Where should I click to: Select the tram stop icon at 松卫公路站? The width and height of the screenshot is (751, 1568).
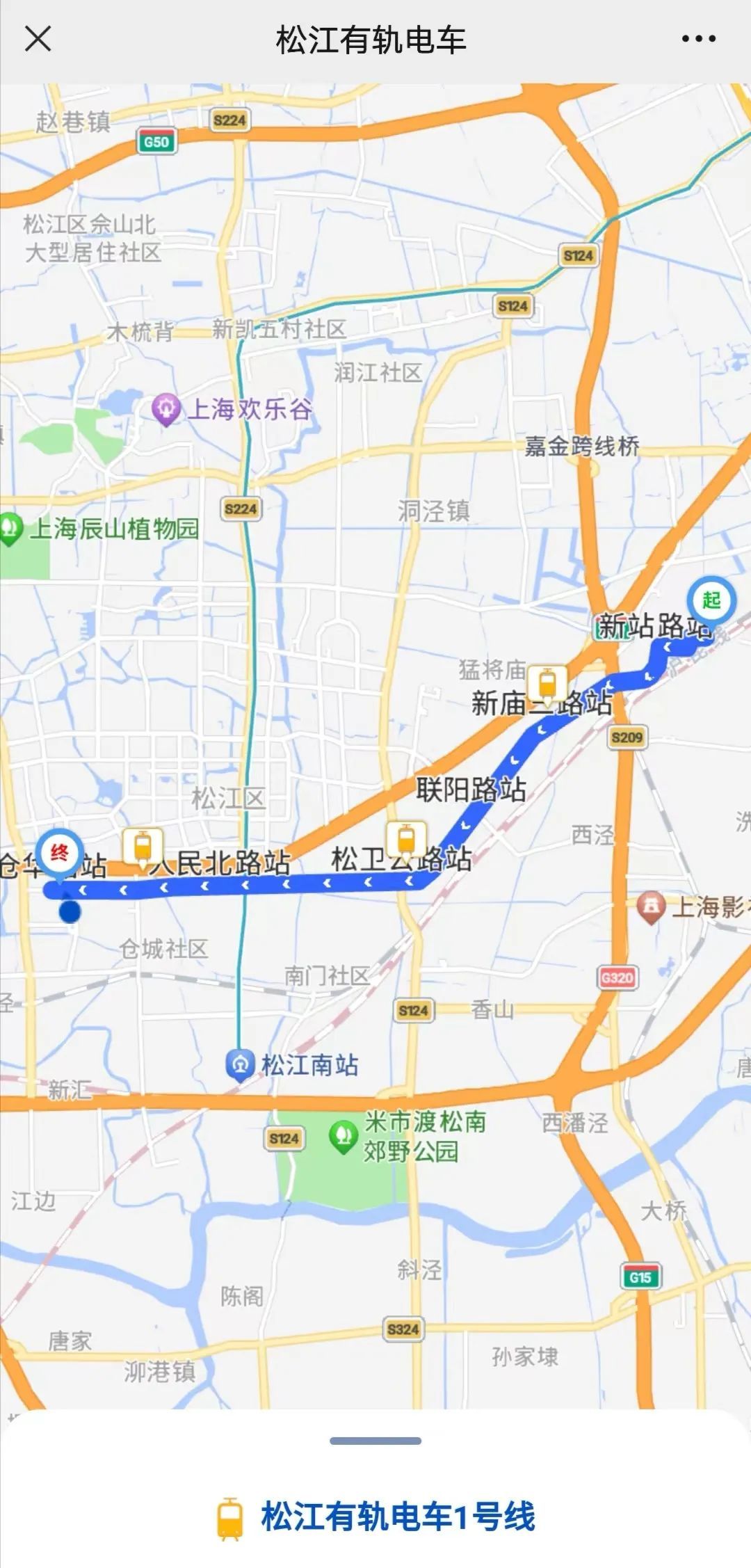click(x=407, y=840)
